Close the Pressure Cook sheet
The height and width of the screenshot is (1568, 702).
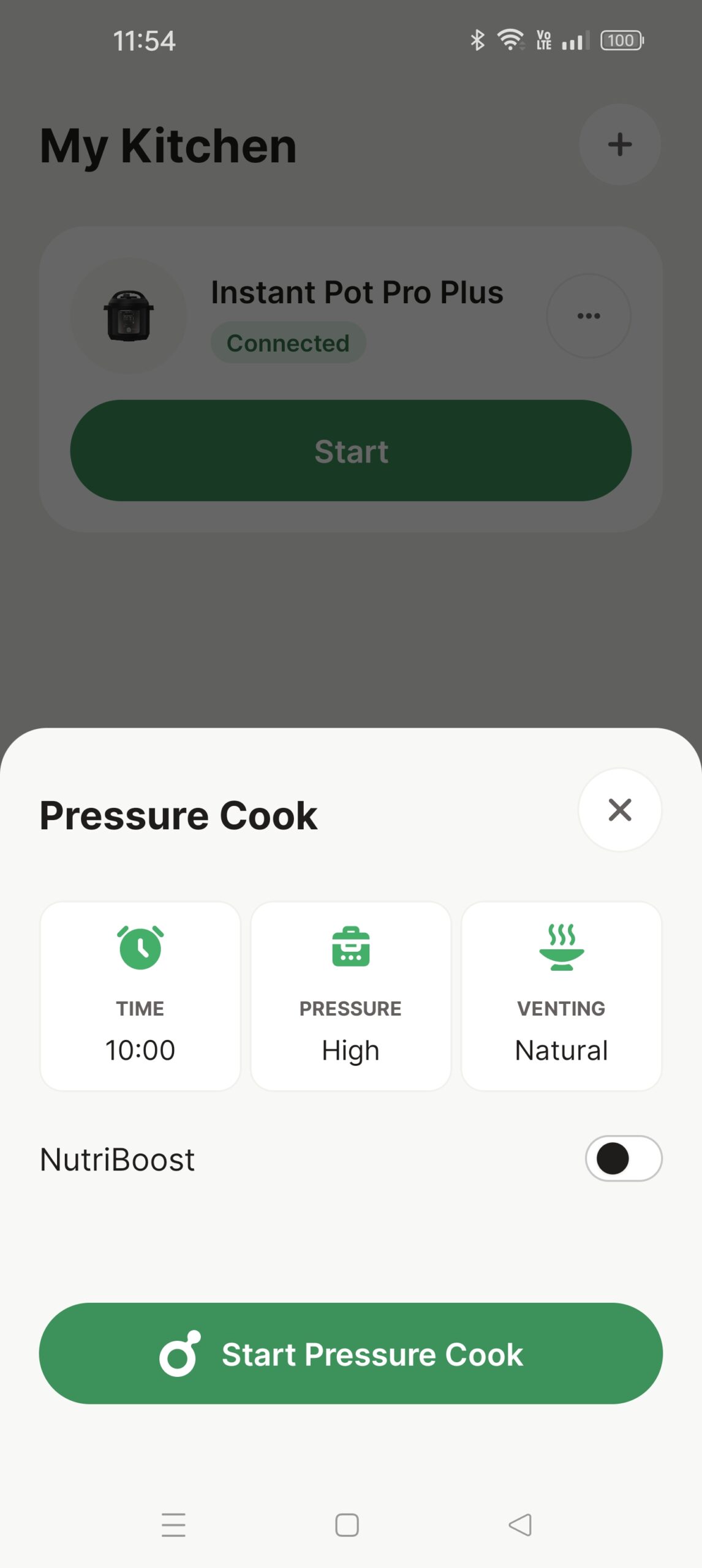tap(619, 810)
